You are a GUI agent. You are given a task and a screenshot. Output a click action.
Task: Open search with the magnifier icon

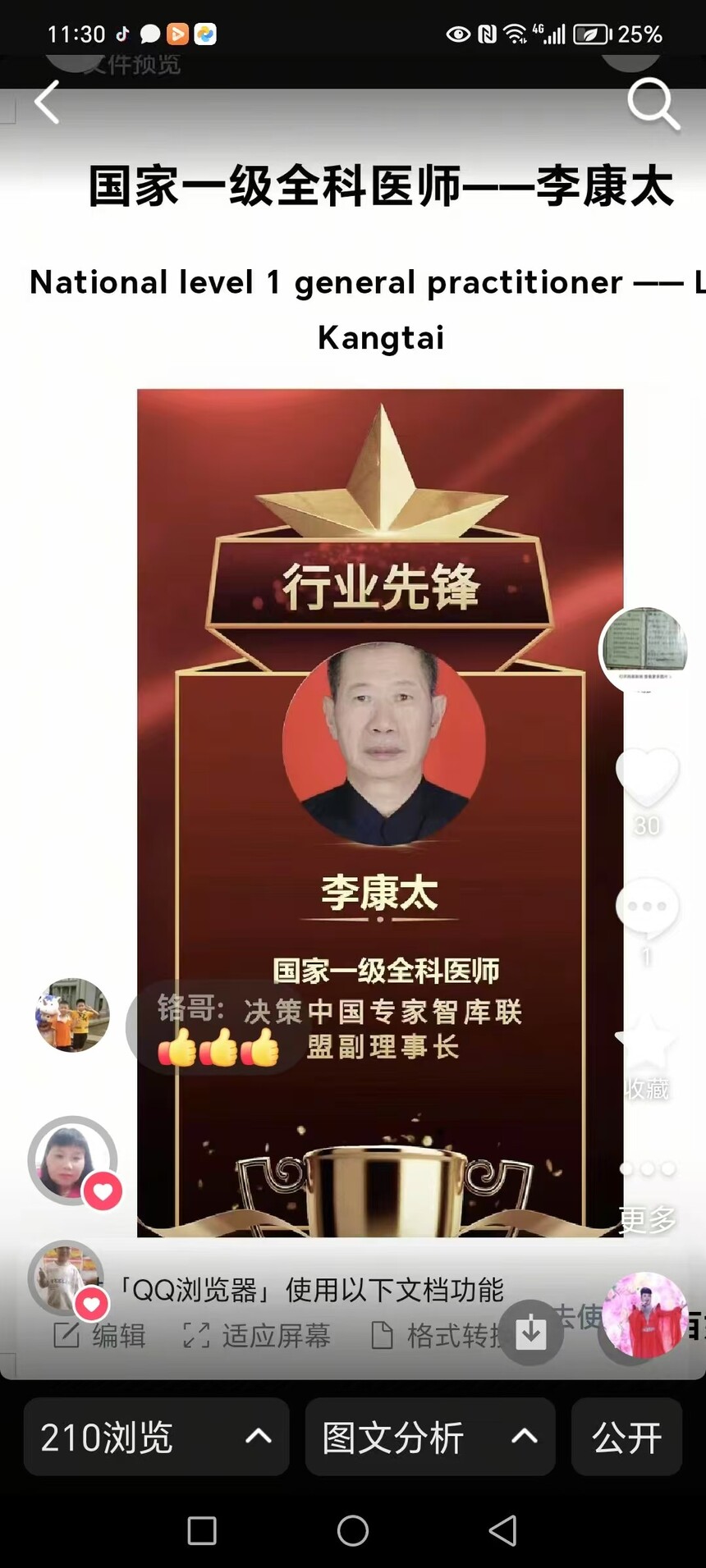tap(653, 104)
